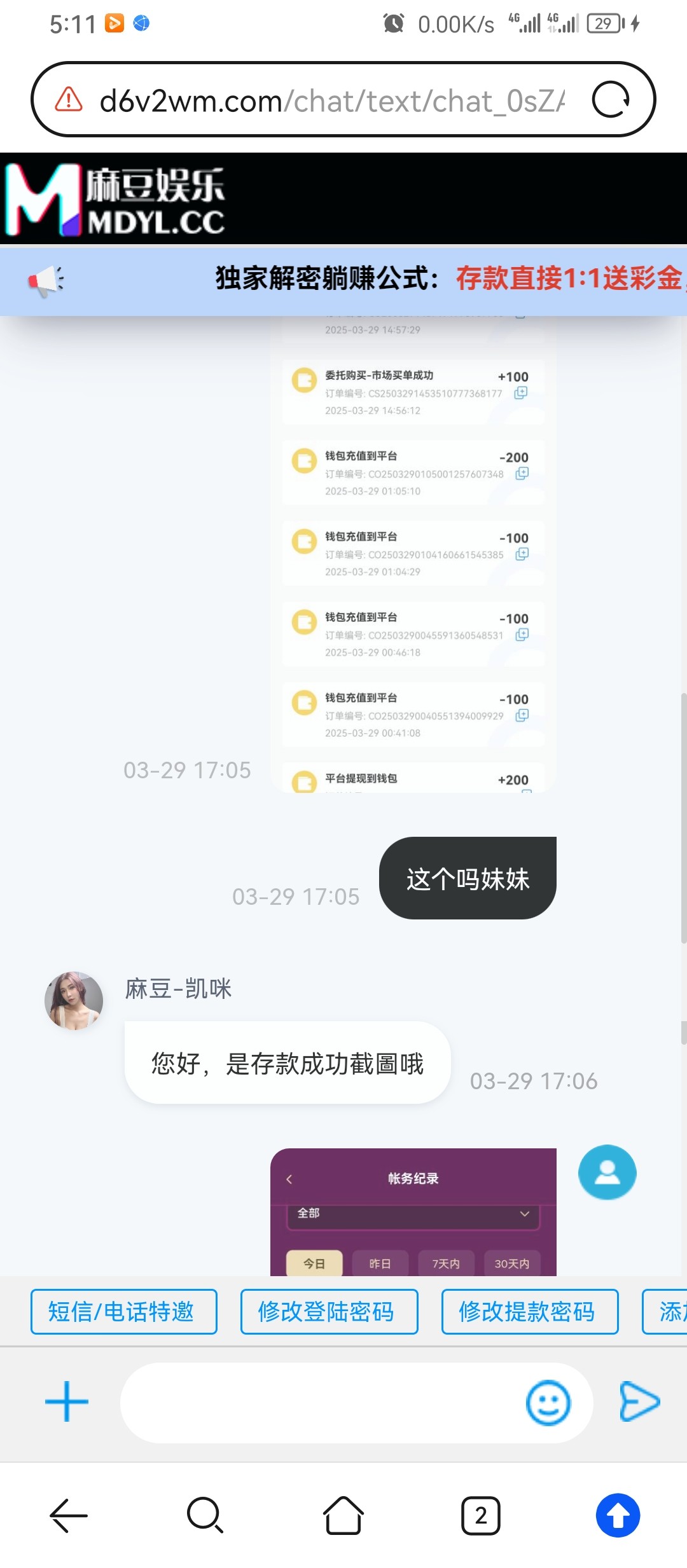
Task: Go back with the browser back arrow
Action: [69, 1515]
